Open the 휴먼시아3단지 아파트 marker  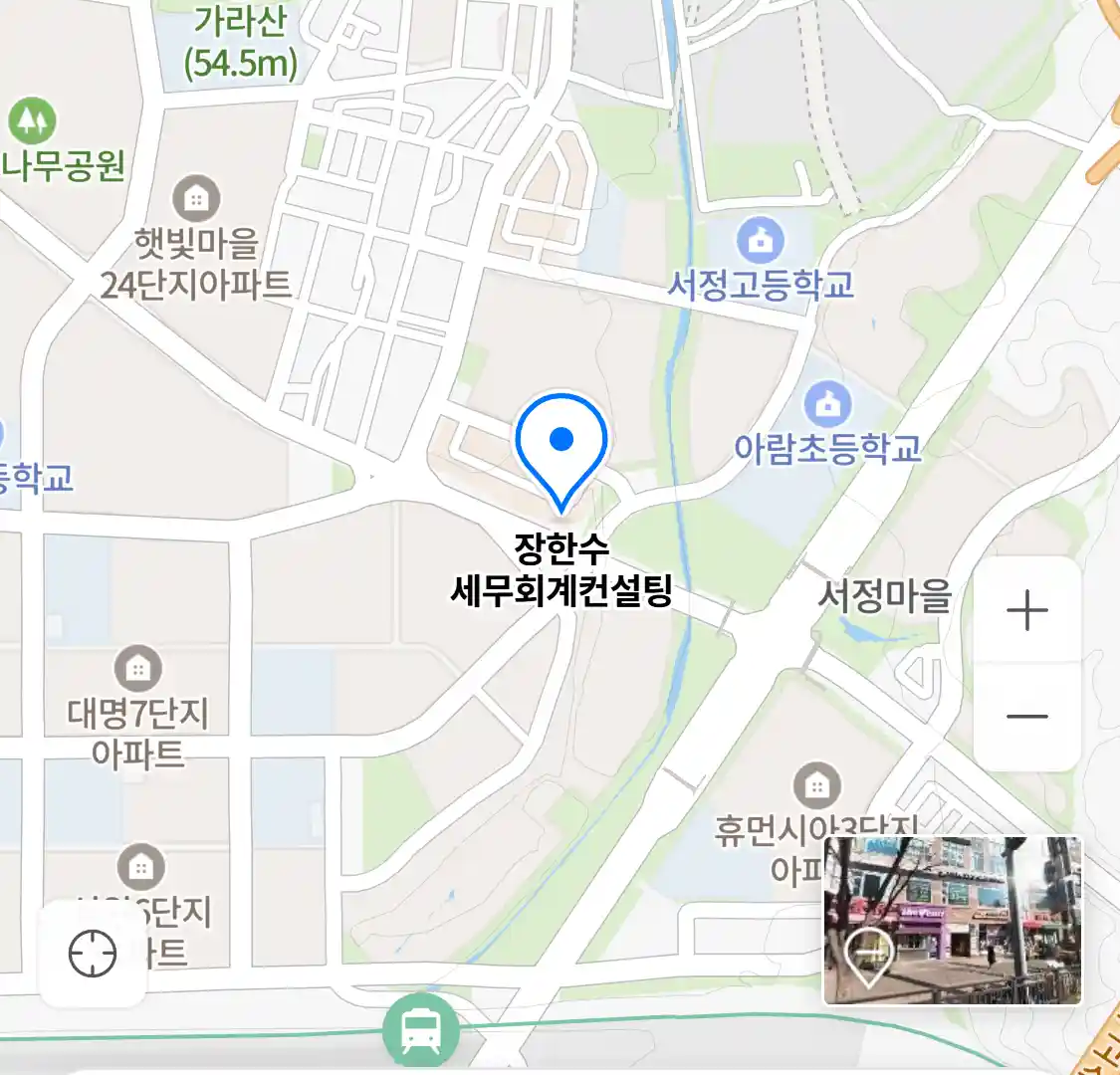tap(816, 785)
